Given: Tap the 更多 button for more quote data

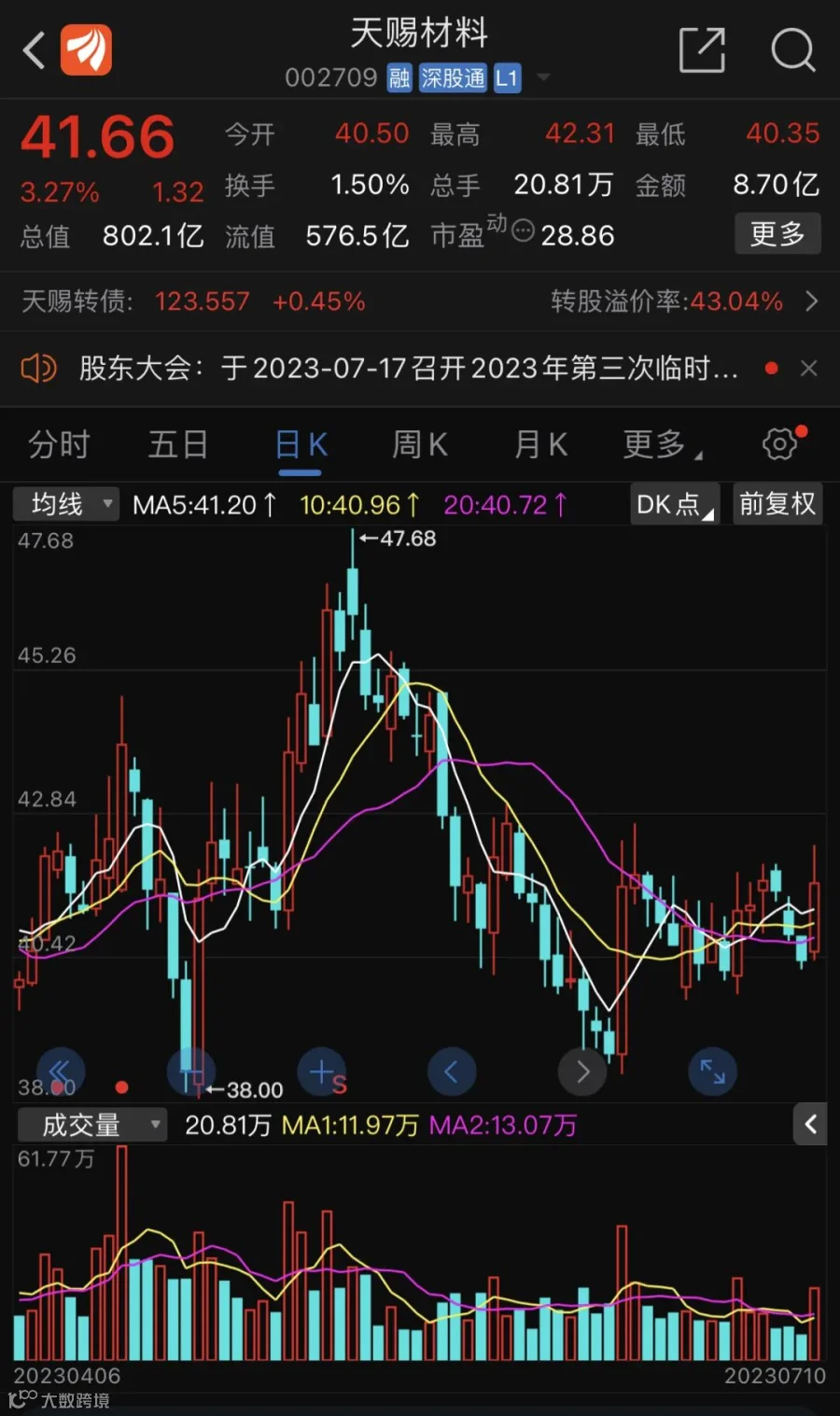Looking at the screenshot, I should tap(777, 233).
